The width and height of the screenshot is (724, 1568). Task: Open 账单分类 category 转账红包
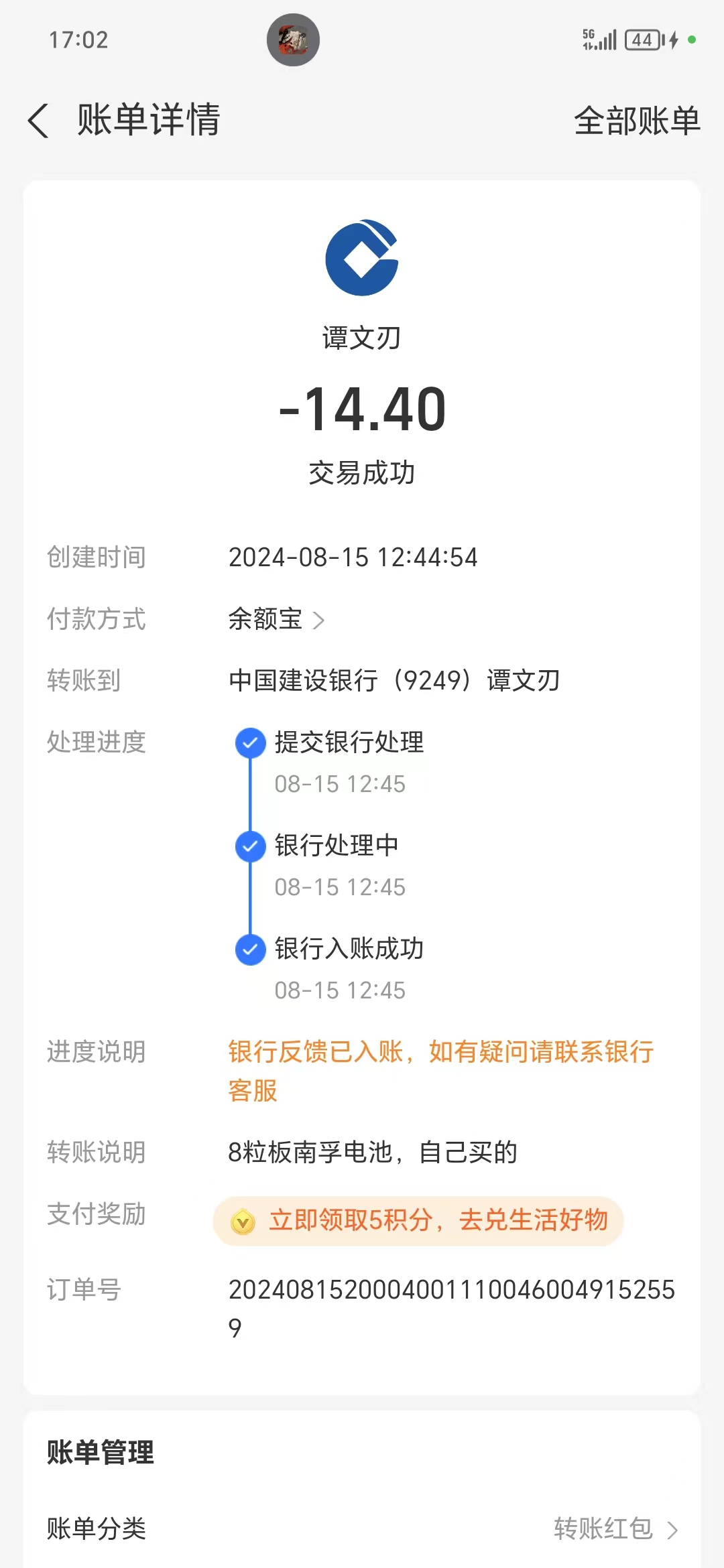click(362, 1529)
